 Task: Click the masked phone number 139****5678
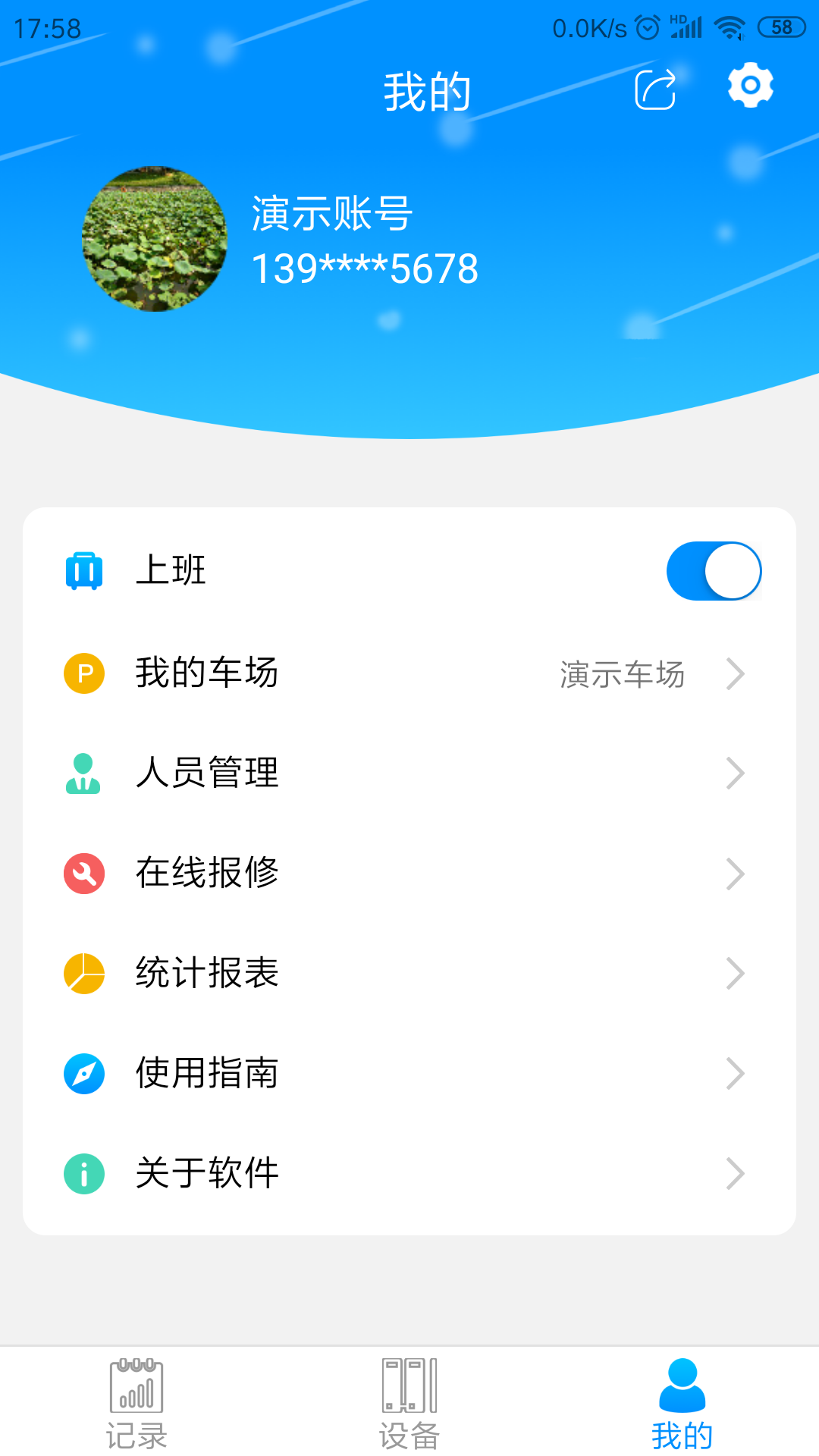tap(364, 267)
